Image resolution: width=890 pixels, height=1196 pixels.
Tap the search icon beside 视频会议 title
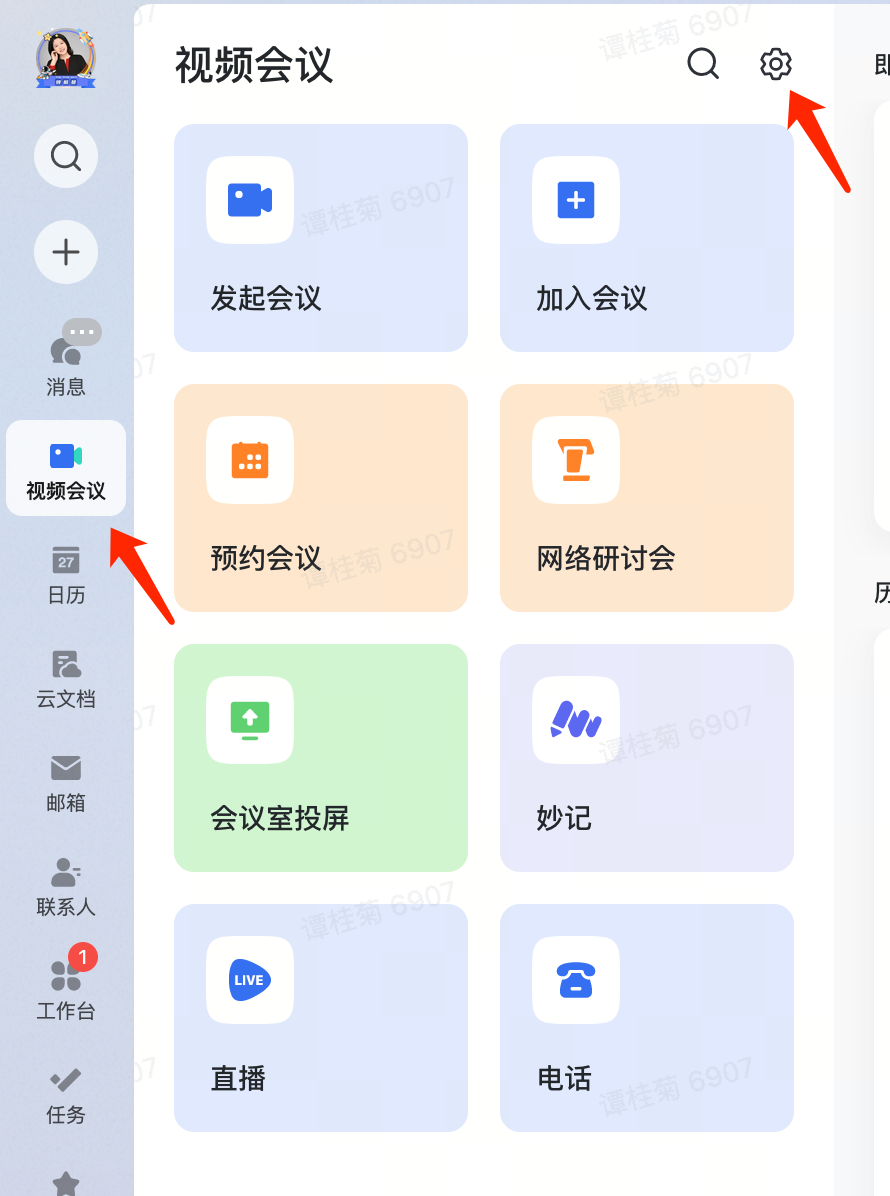703,63
